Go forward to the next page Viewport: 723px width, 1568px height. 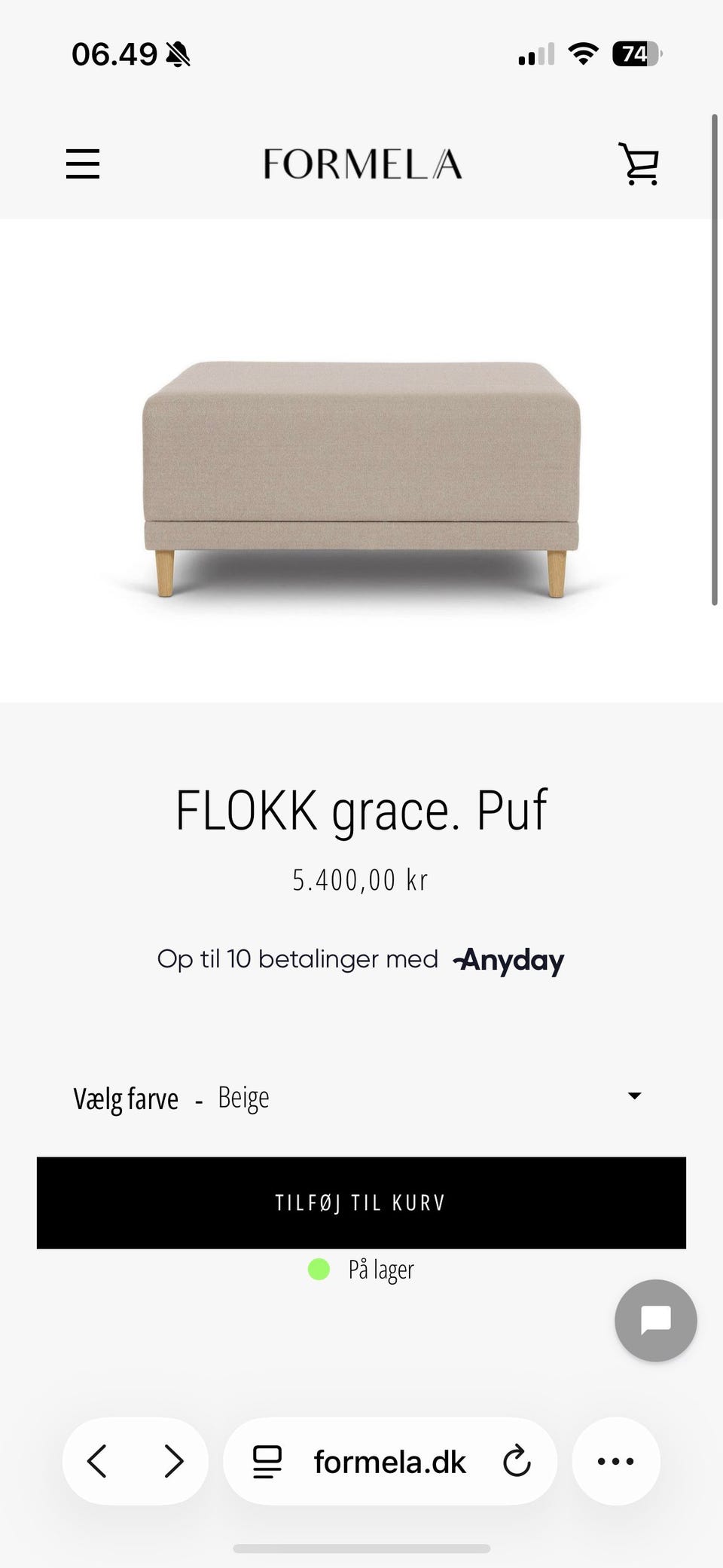click(x=174, y=1461)
